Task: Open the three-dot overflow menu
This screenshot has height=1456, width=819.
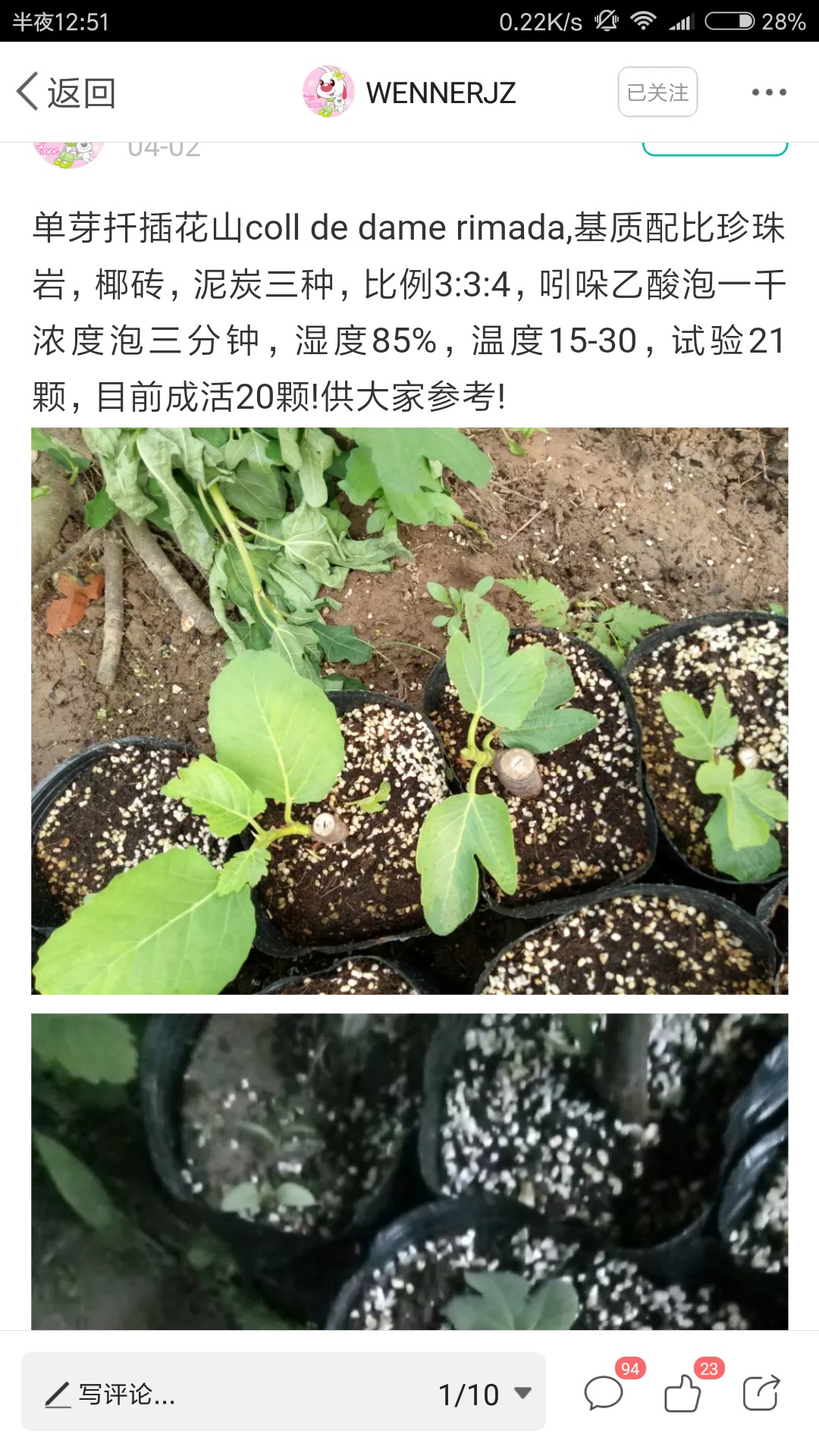Action: 769,93
